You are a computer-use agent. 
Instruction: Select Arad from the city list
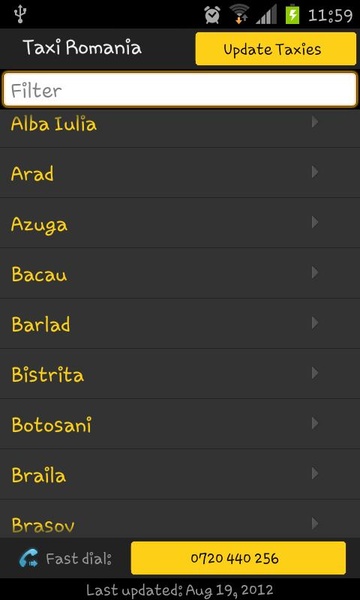click(x=180, y=173)
